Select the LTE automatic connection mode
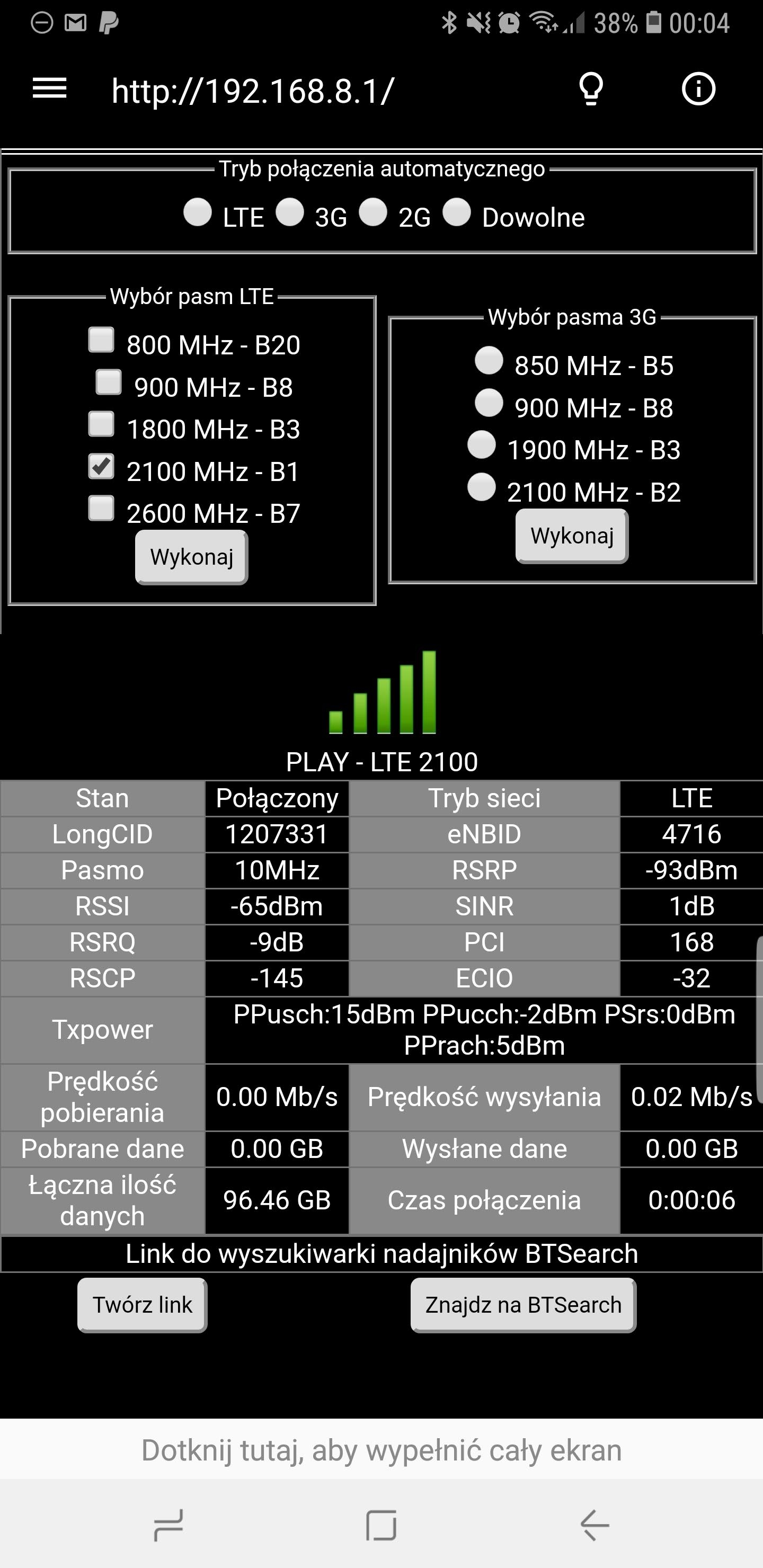 198,212
